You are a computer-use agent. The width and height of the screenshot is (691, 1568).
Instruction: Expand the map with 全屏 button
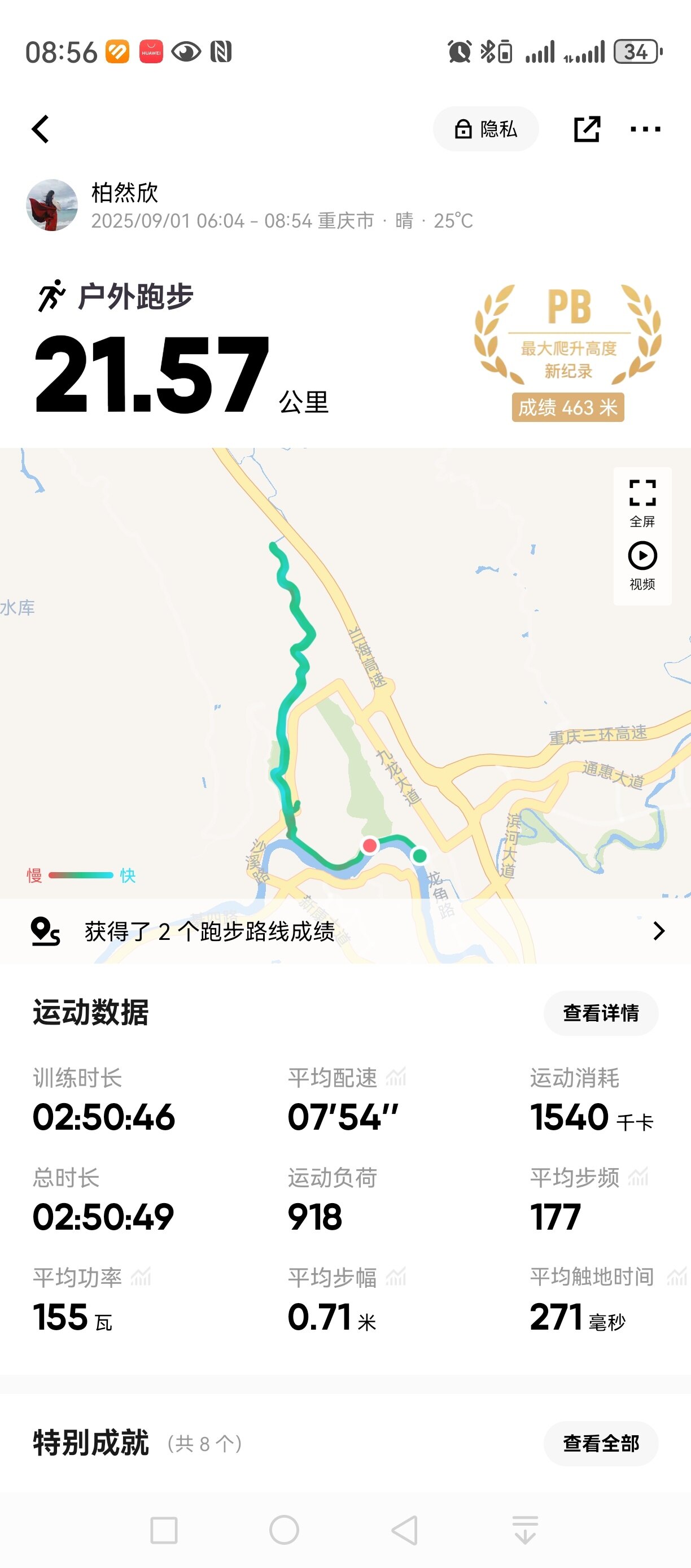coord(642,503)
